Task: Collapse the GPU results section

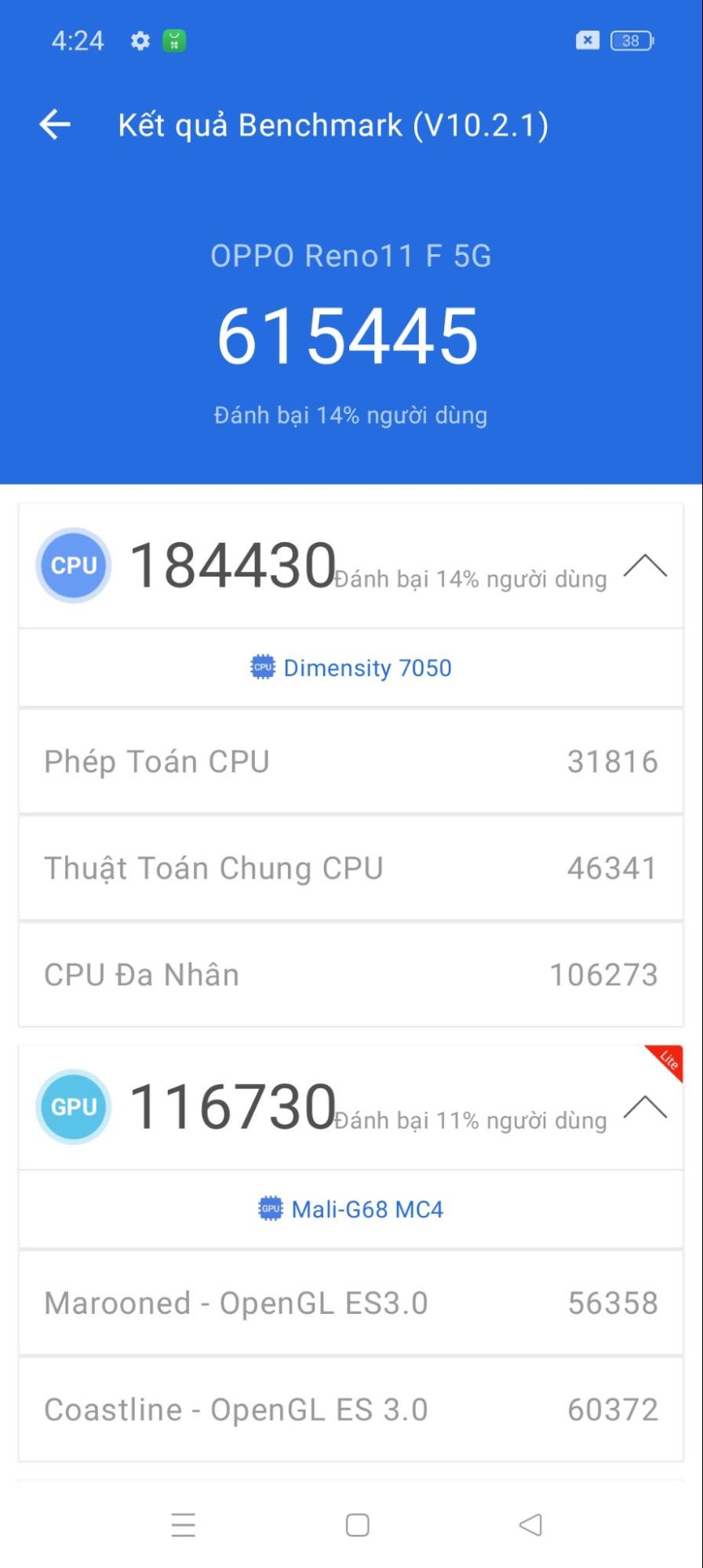Action: pos(647,1110)
